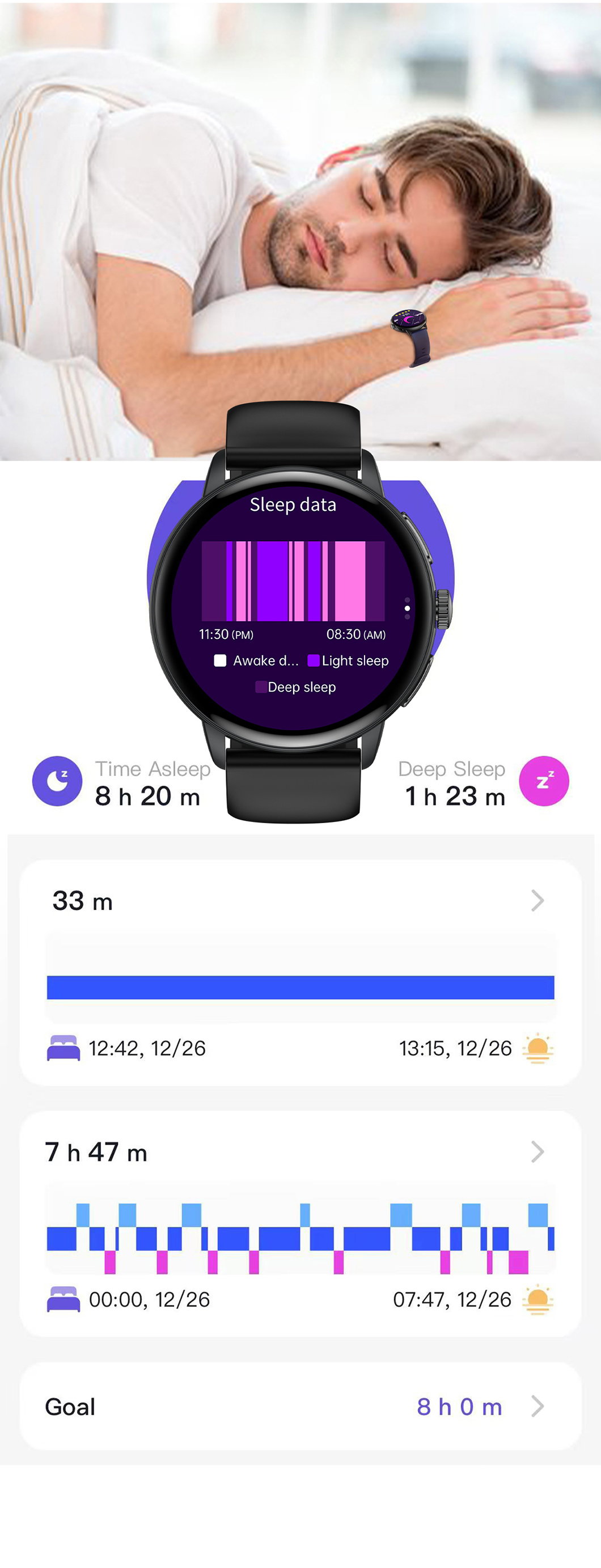This screenshot has width=601, height=1568.
Task: Select the Sleep data title on the watch
Action: [x=295, y=505]
